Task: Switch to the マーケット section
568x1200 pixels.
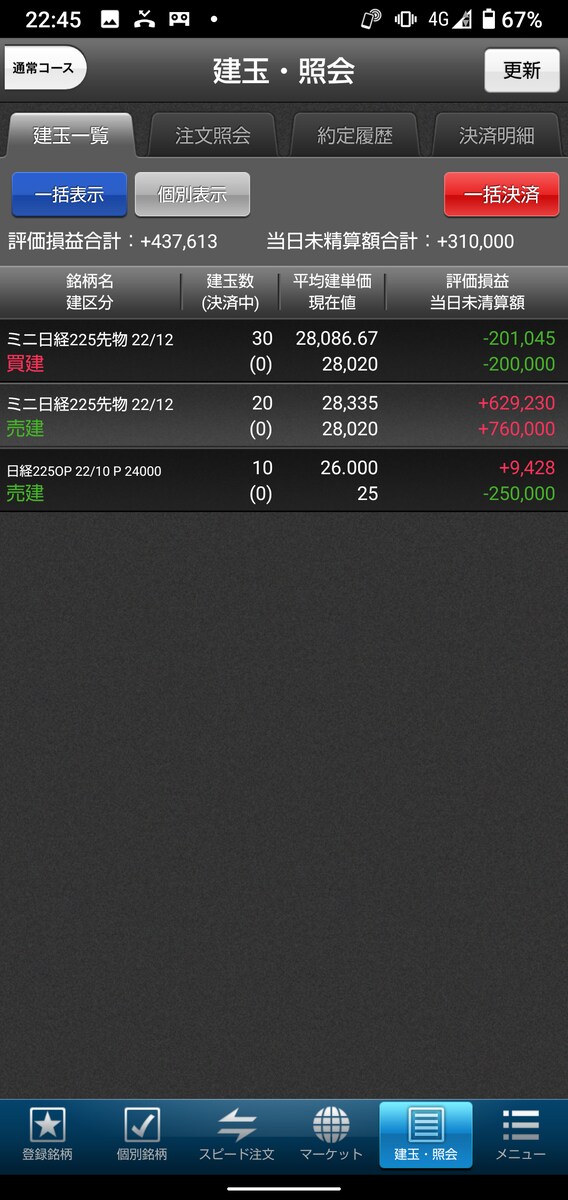Action: click(331, 1136)
